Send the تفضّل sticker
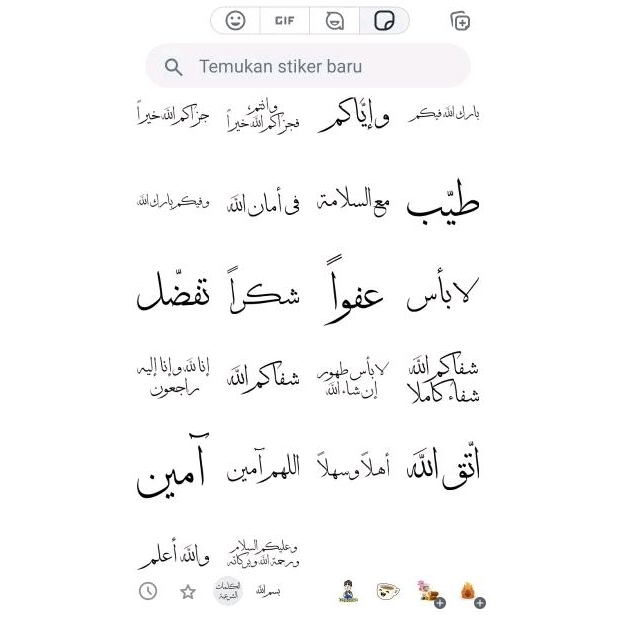 pos(173,293)
